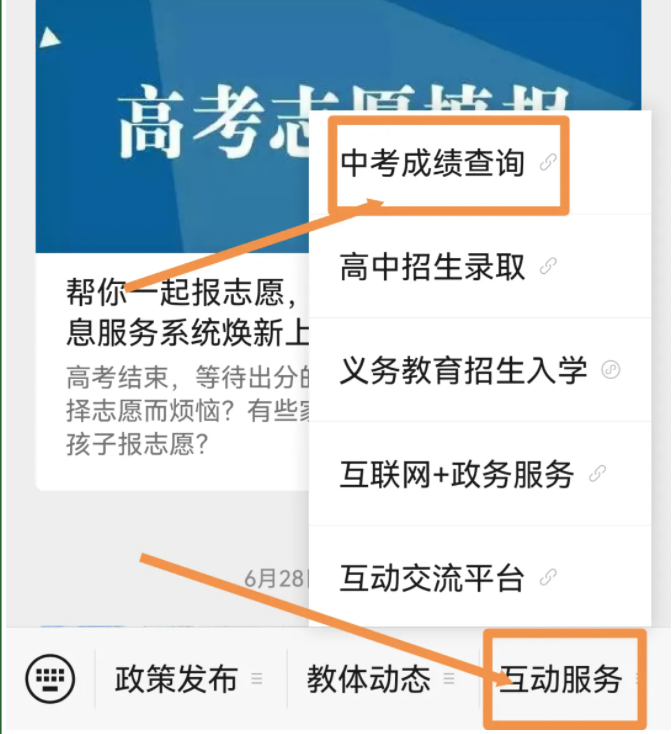672x734 pixels.
Task: Open the 教体动态 menu
Action: click(x=370, y=680)
